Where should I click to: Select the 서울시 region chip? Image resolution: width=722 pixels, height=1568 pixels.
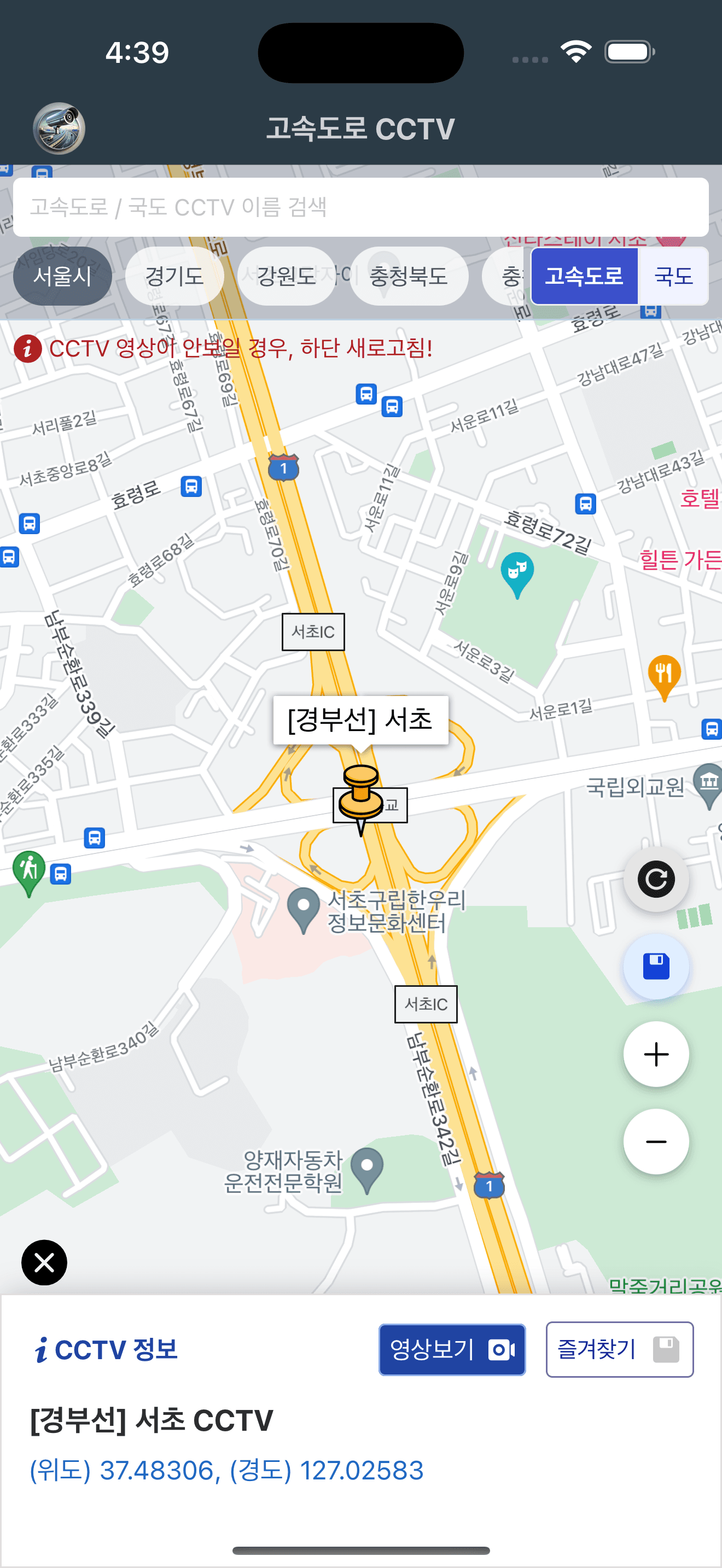click(62, 276)
